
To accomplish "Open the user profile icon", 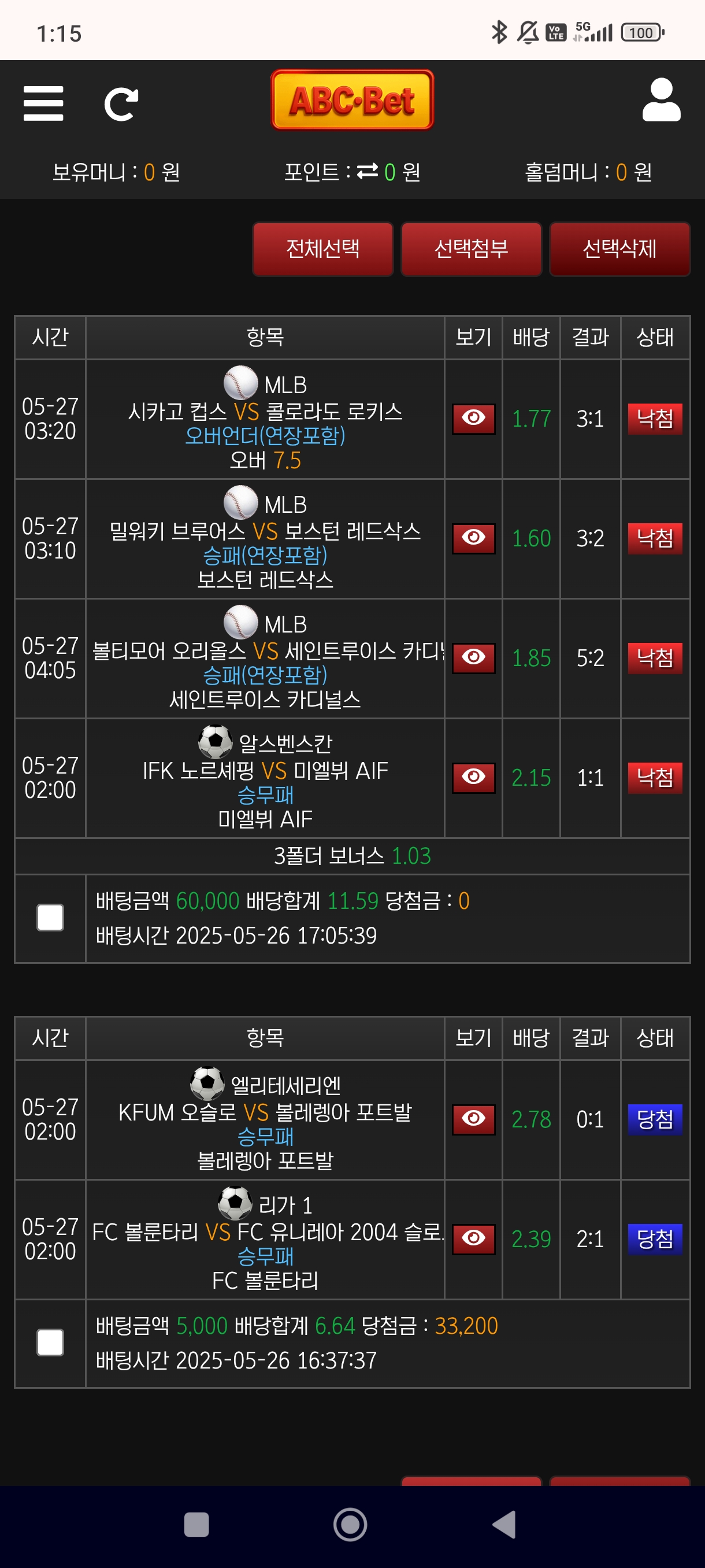I will [x=661, y=100].
